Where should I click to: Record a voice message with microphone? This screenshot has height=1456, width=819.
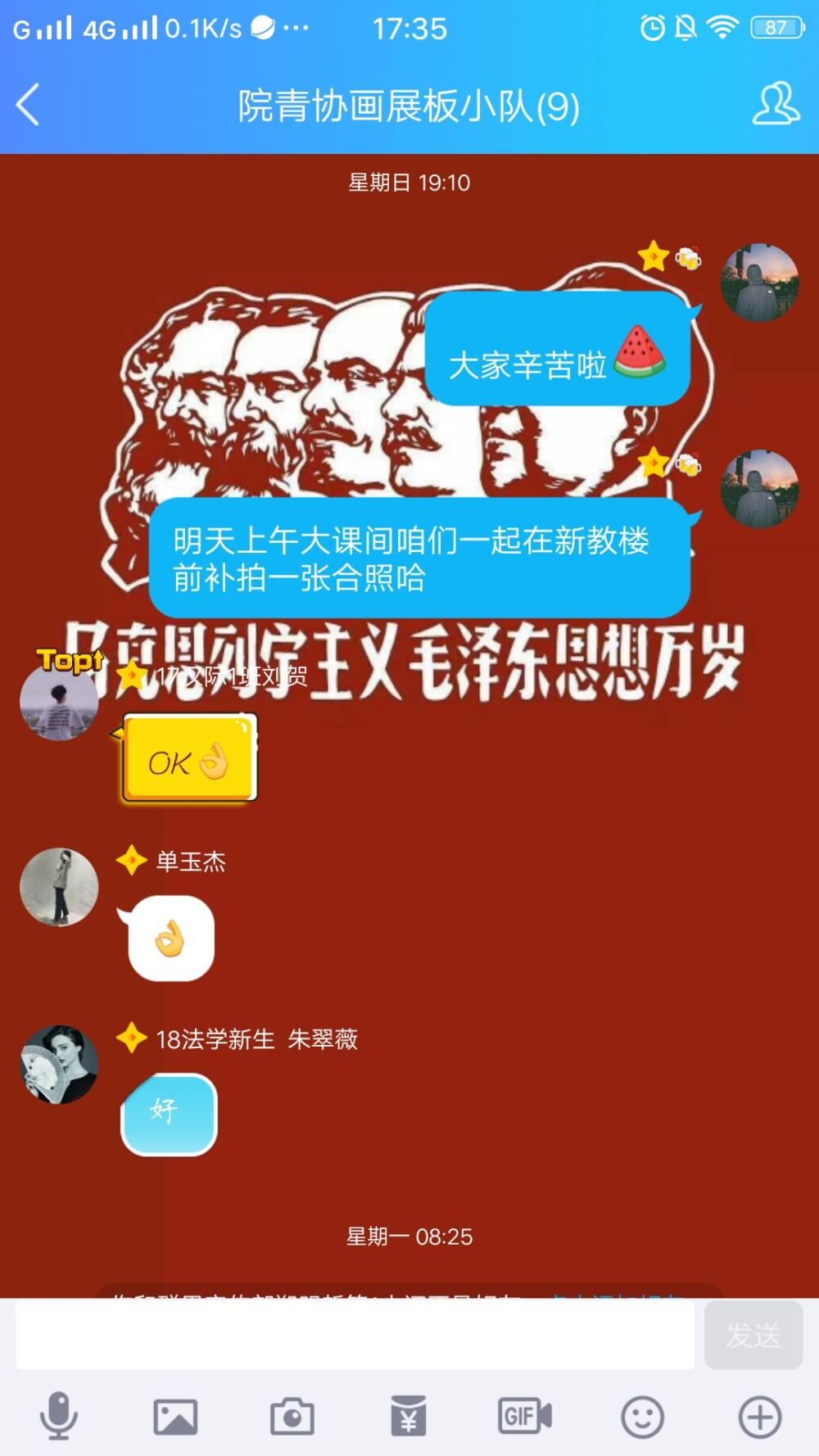[59, 1417]
